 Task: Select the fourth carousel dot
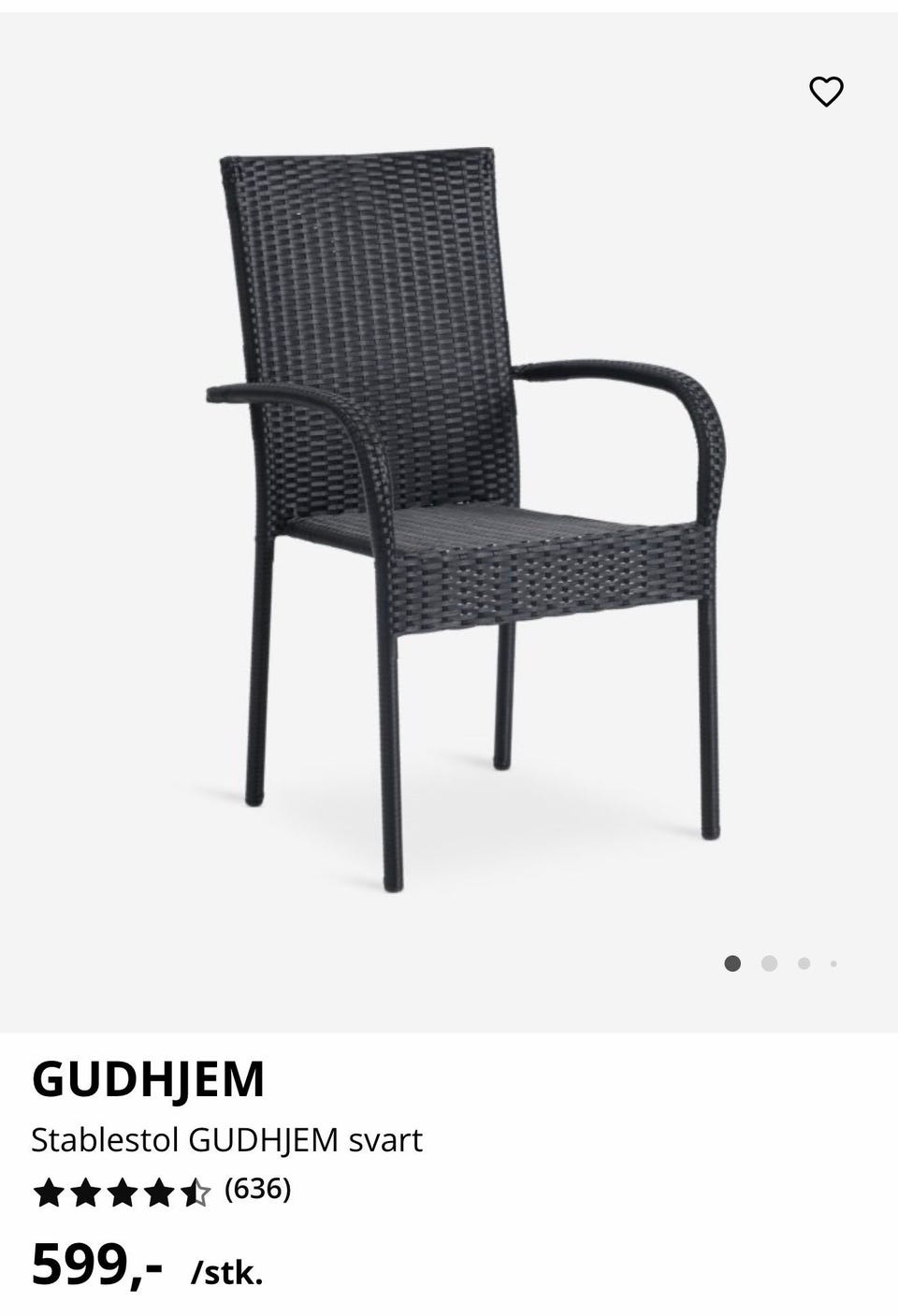pyautogui.click(x=833, y=962)
